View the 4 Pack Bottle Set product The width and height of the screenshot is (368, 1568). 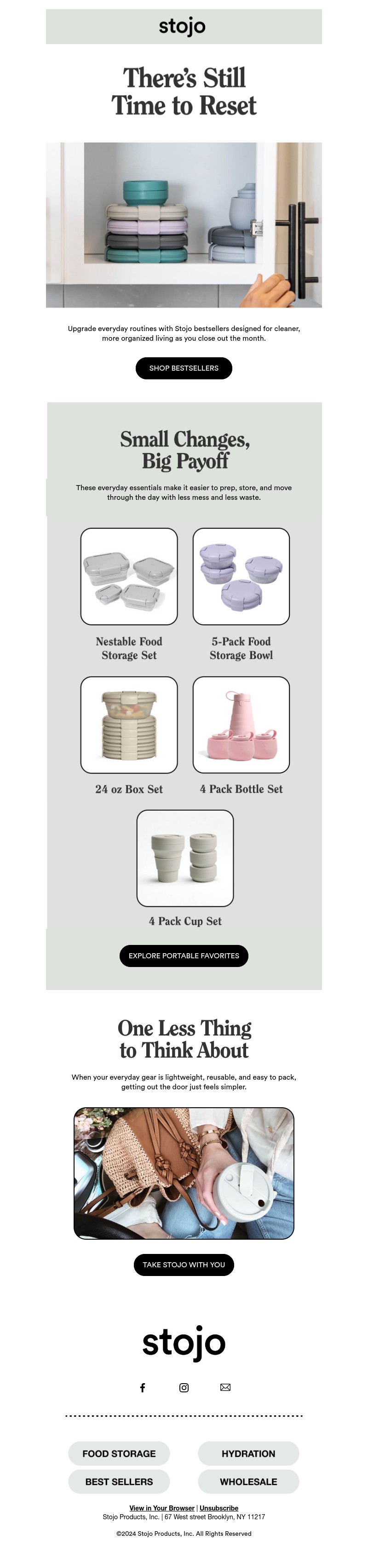click(241, 724)
